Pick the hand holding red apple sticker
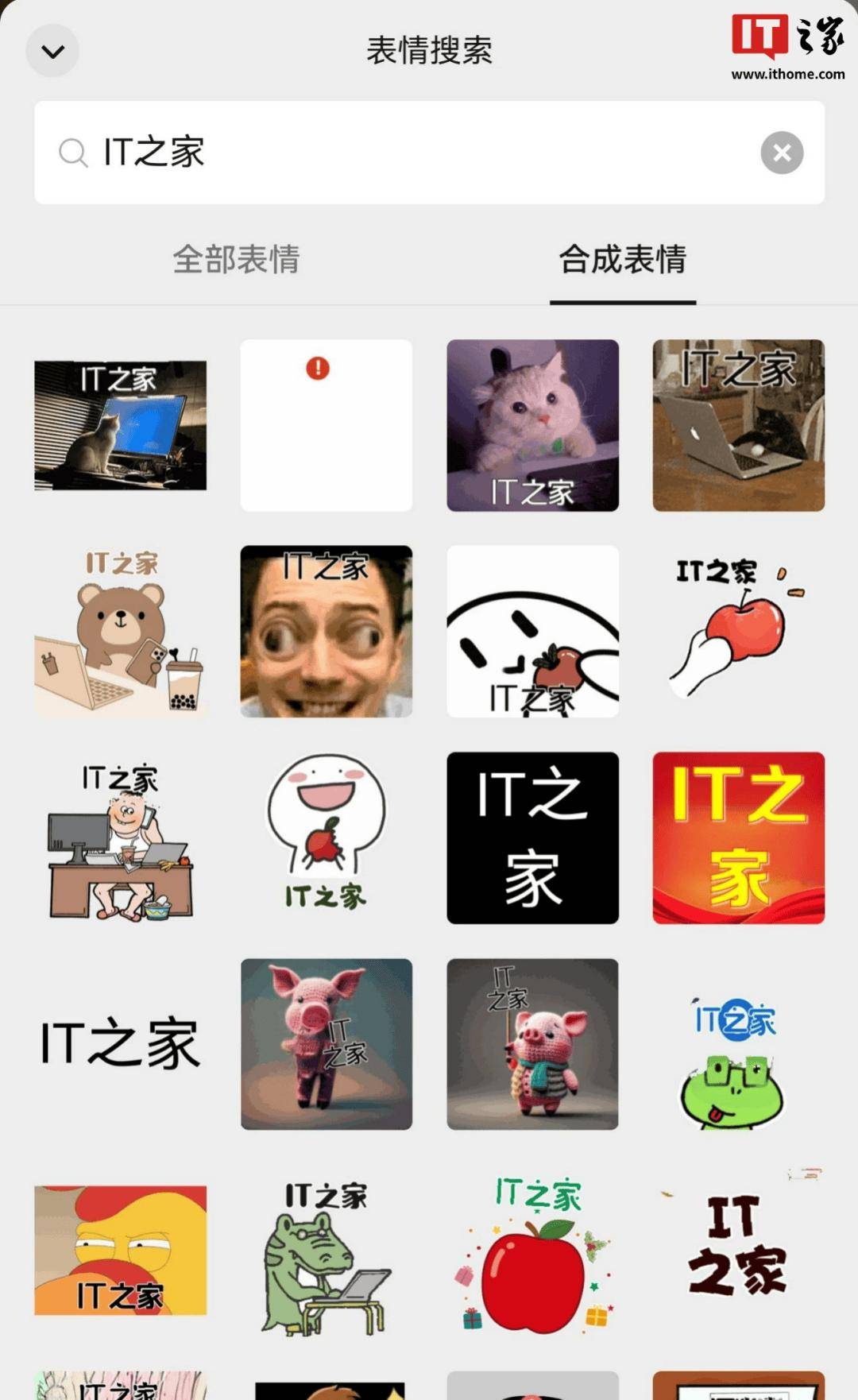858x1400 pixels. tap(738, 632)
